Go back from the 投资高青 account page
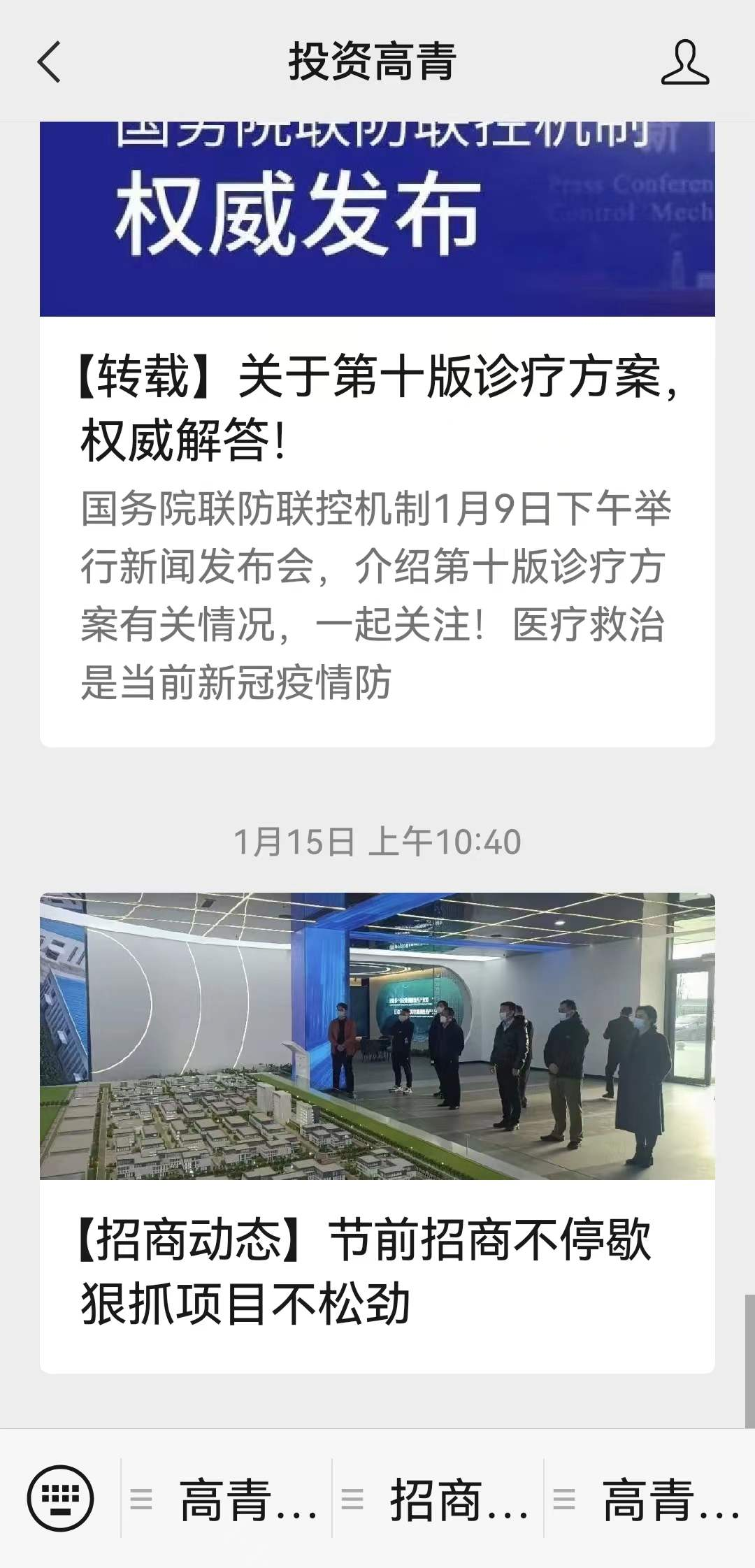This screenshot has width=755, height=1568. tap(49, 62)
